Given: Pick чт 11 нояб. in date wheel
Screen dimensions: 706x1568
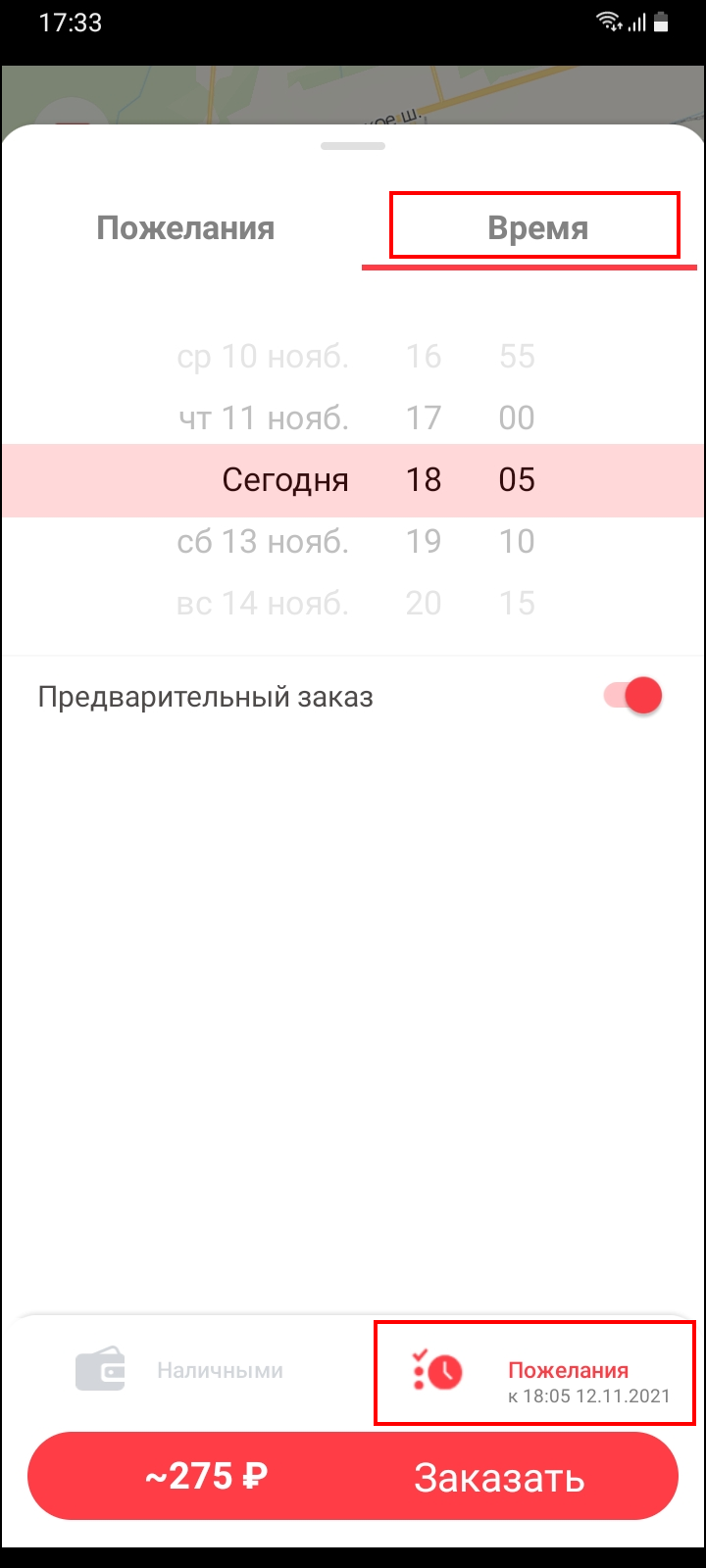Looking at the screenshot, I should point(263,417).
